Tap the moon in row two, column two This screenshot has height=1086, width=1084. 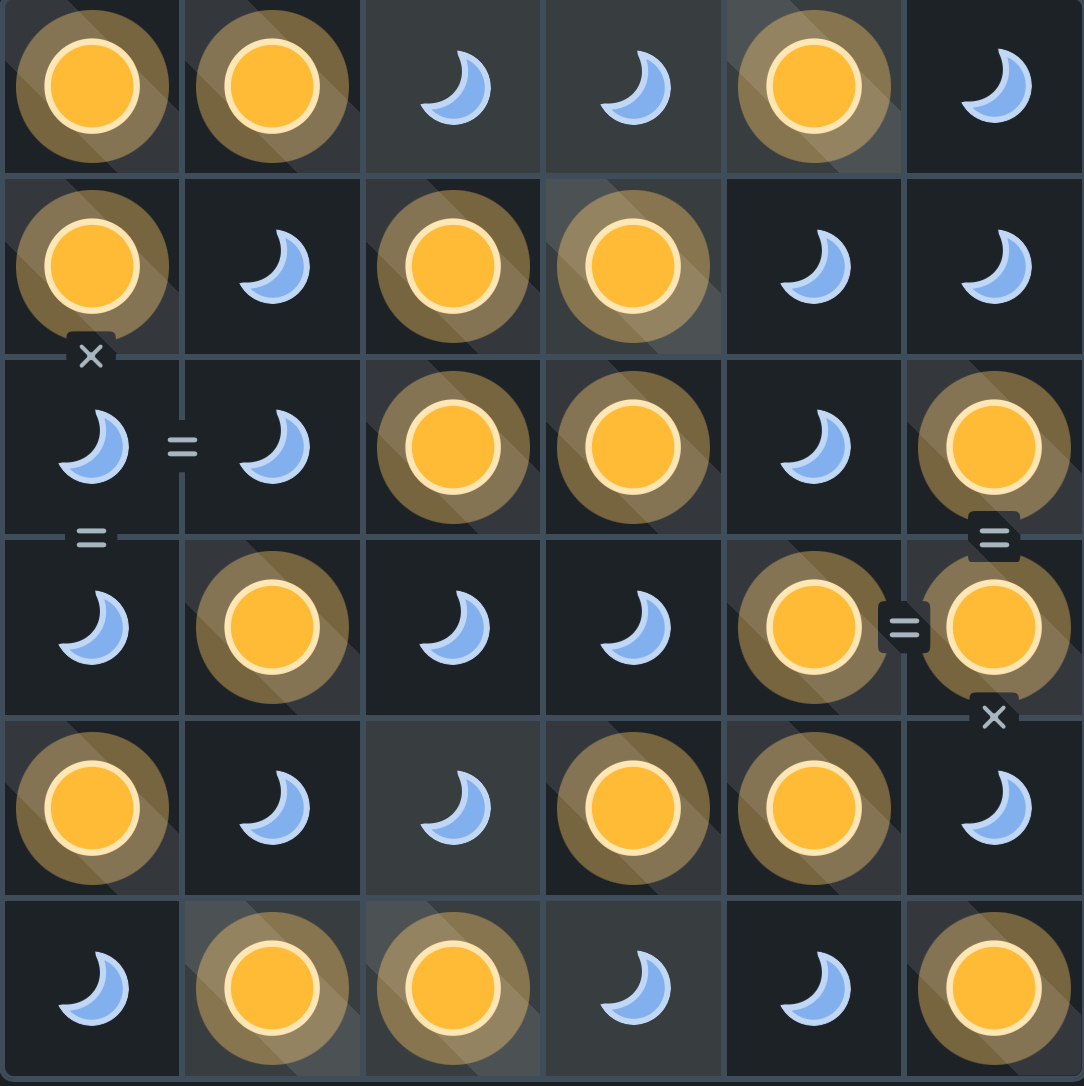[x=273, y=266]
